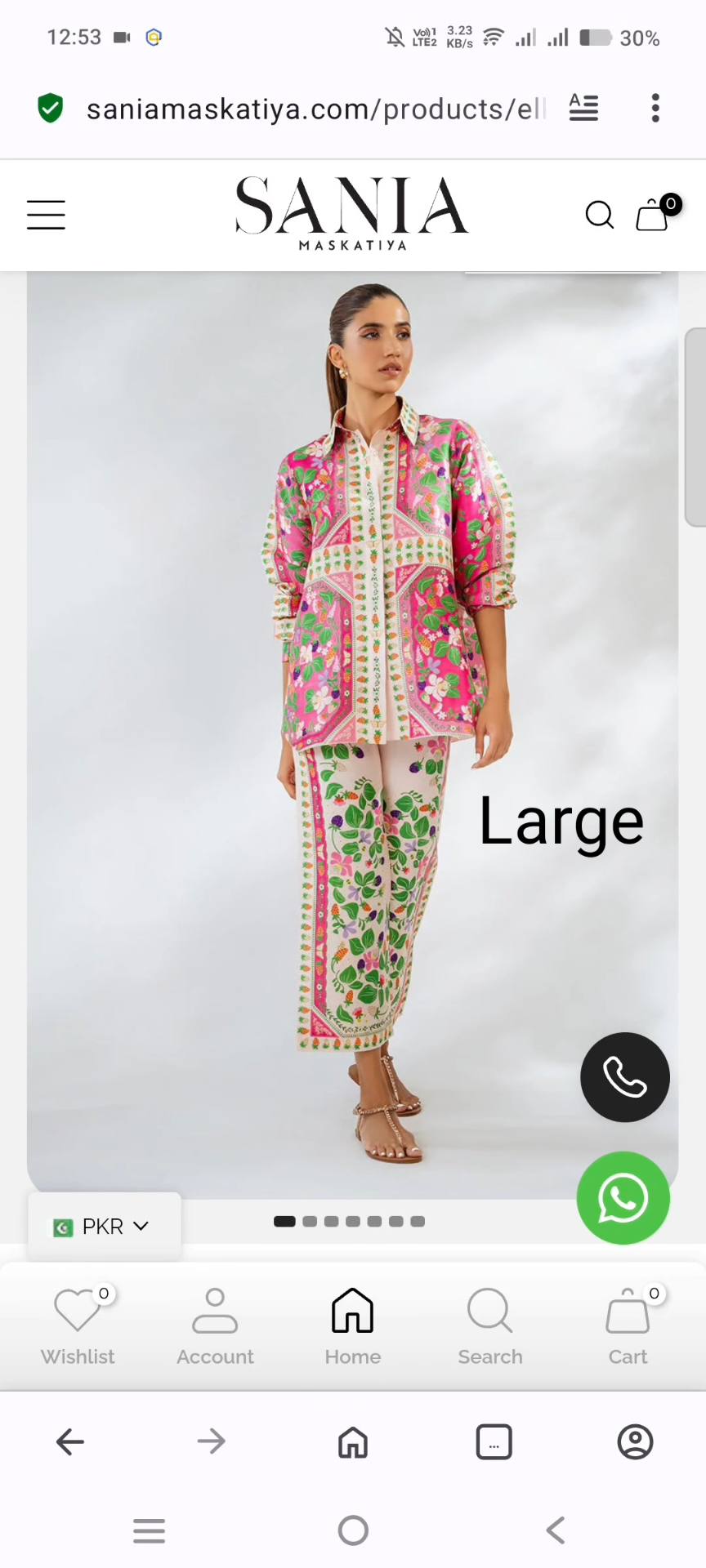The width and height of the screenshot is (706, 1568).
Task: Open the shopping cart icon in the header
Action: (x=651, y=216)
